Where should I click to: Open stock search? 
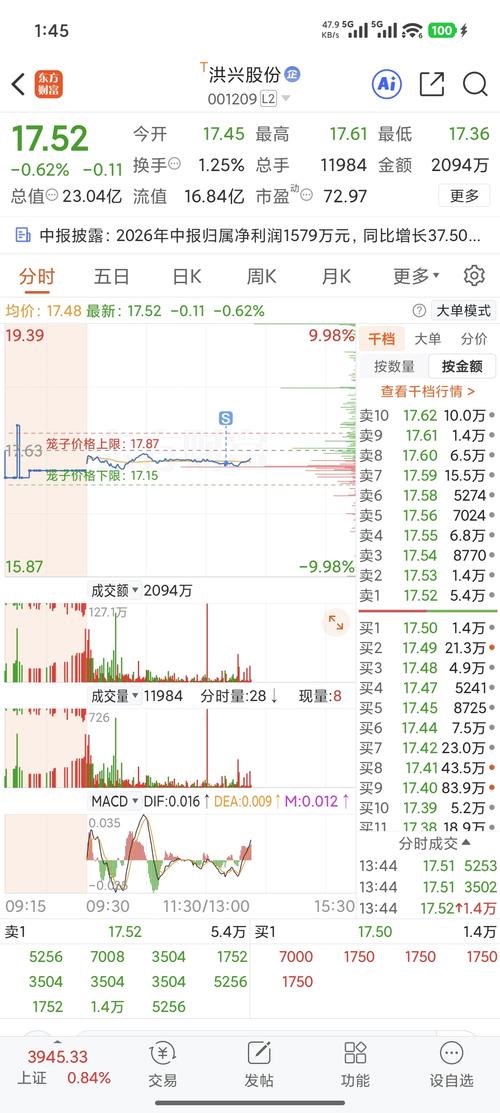tap(475, 84)
